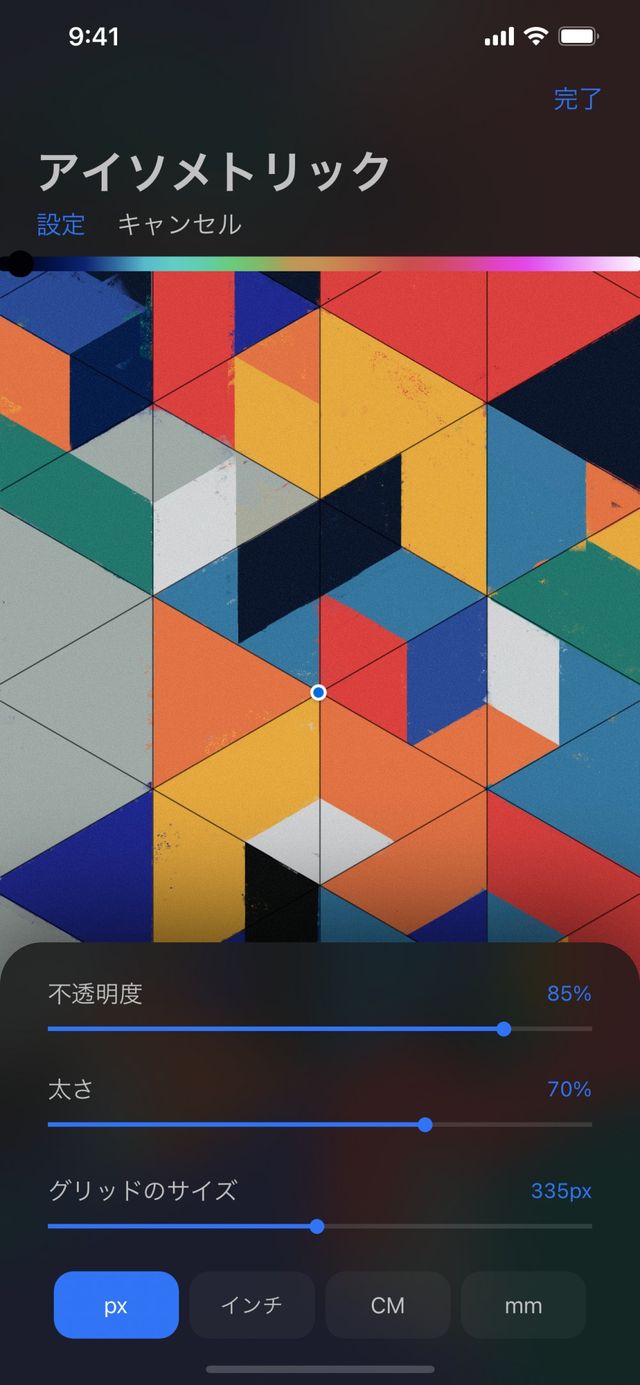
Task: Switch units to インチ
Action: tap(252, 1305)
